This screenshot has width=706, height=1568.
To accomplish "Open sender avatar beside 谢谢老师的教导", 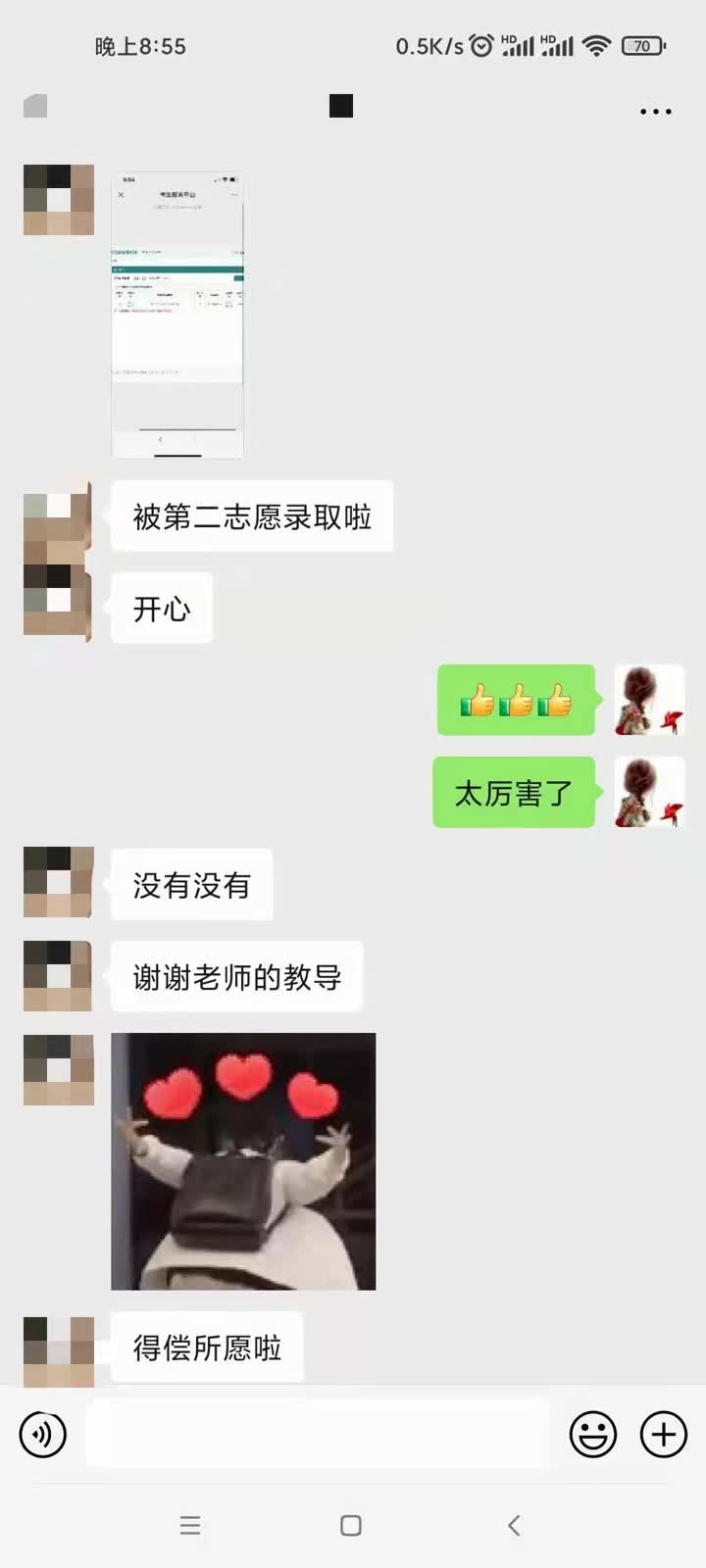I will 58,976.
